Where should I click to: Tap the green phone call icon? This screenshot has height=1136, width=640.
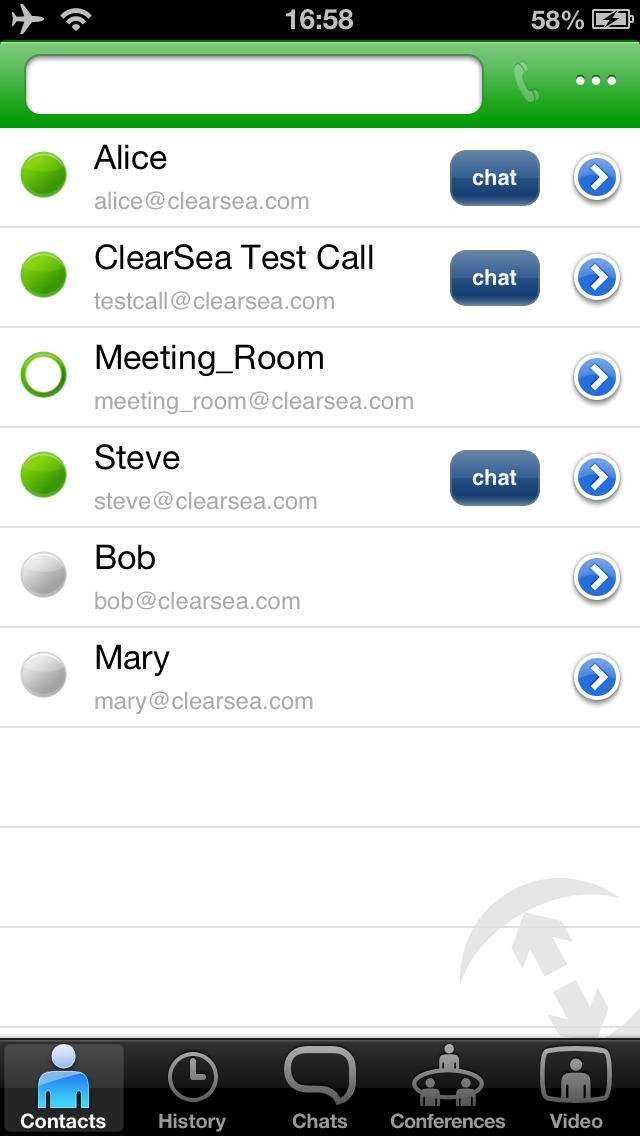point(526,82)
